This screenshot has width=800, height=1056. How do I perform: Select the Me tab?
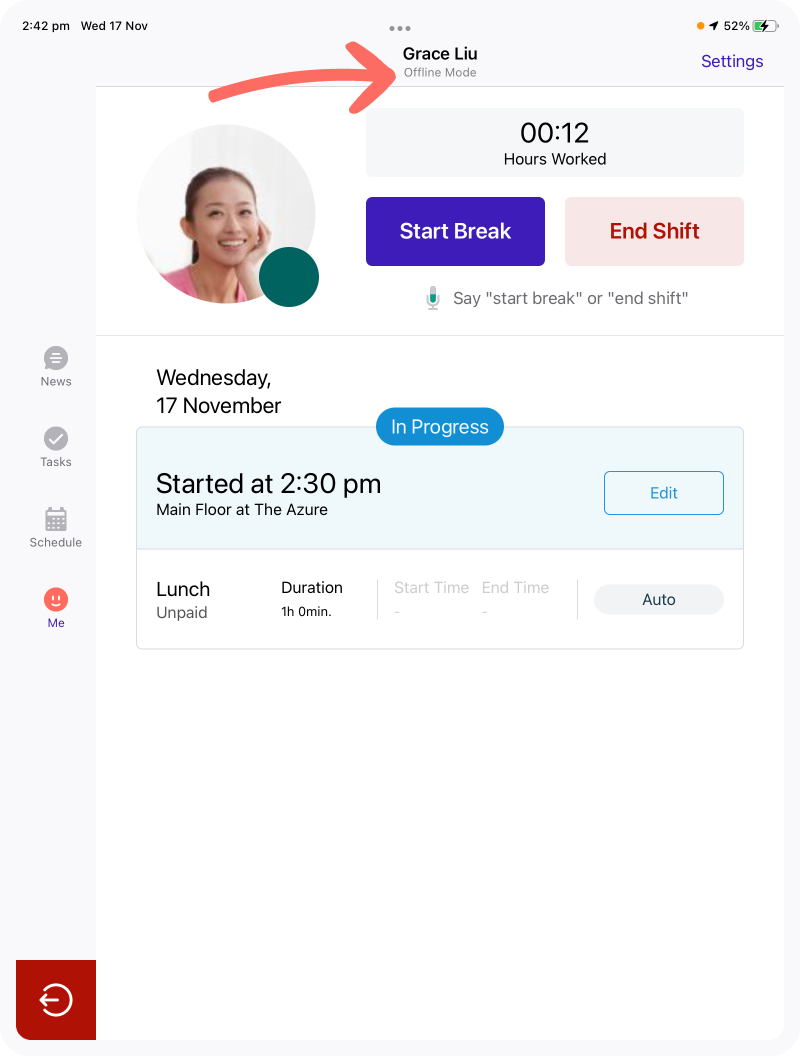click(x=56, y=607)
